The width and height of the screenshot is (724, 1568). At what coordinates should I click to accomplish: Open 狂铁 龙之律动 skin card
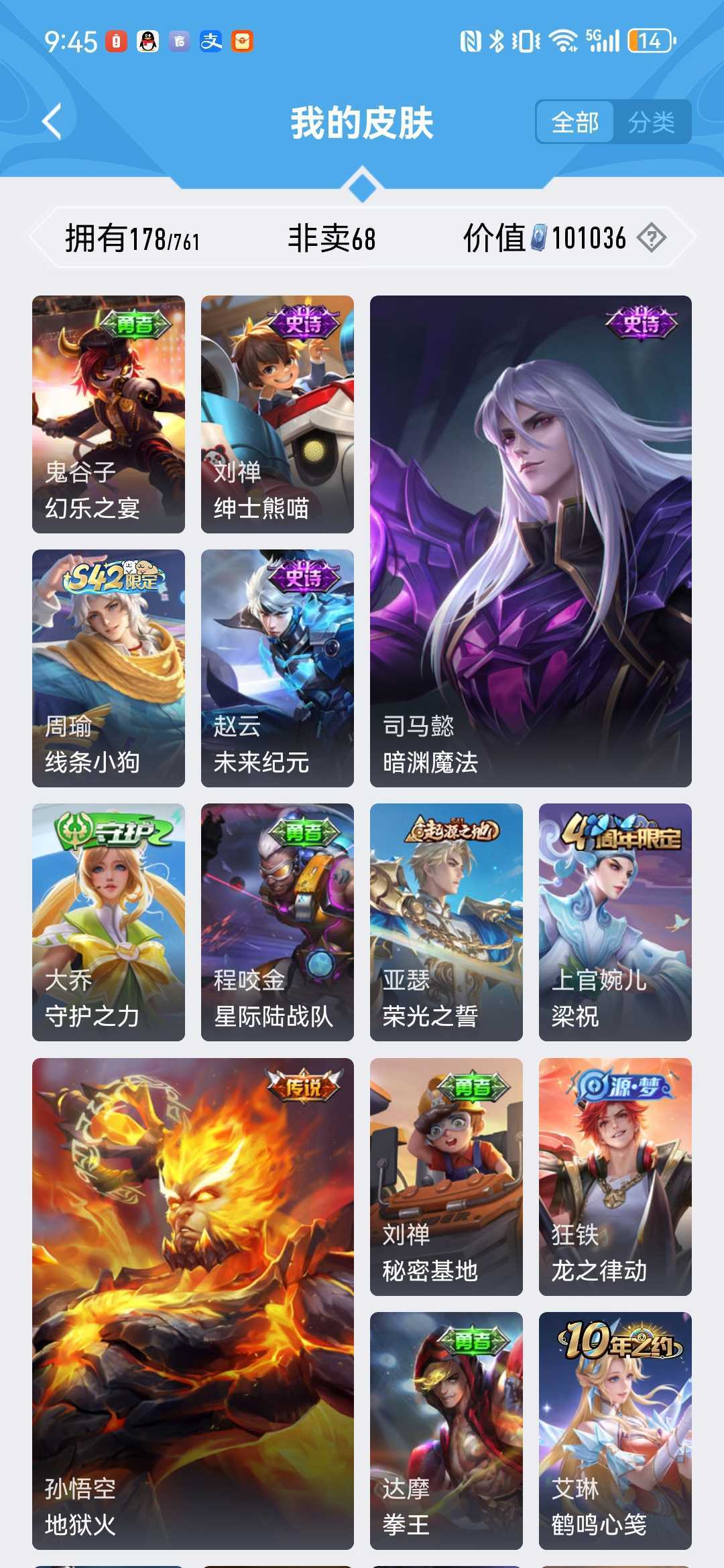[615, 1177]
